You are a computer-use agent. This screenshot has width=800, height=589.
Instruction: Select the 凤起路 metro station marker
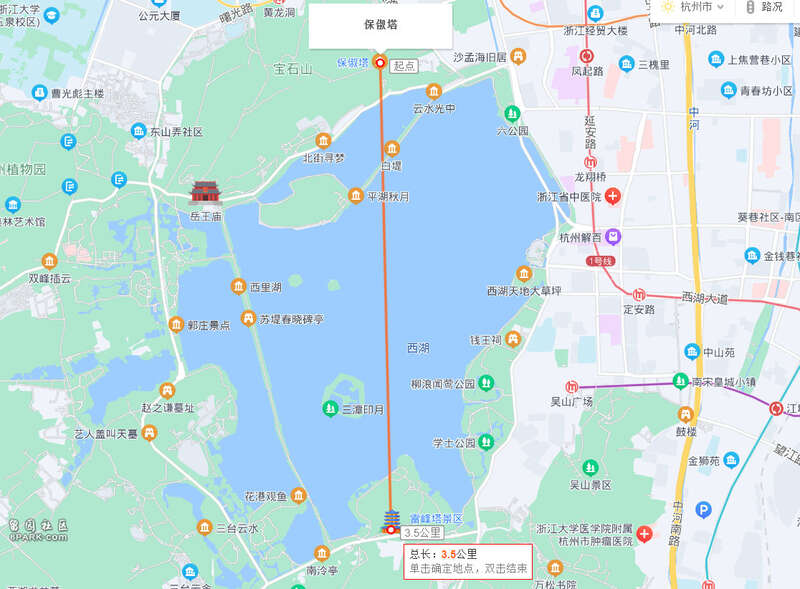tap(587, 57)
